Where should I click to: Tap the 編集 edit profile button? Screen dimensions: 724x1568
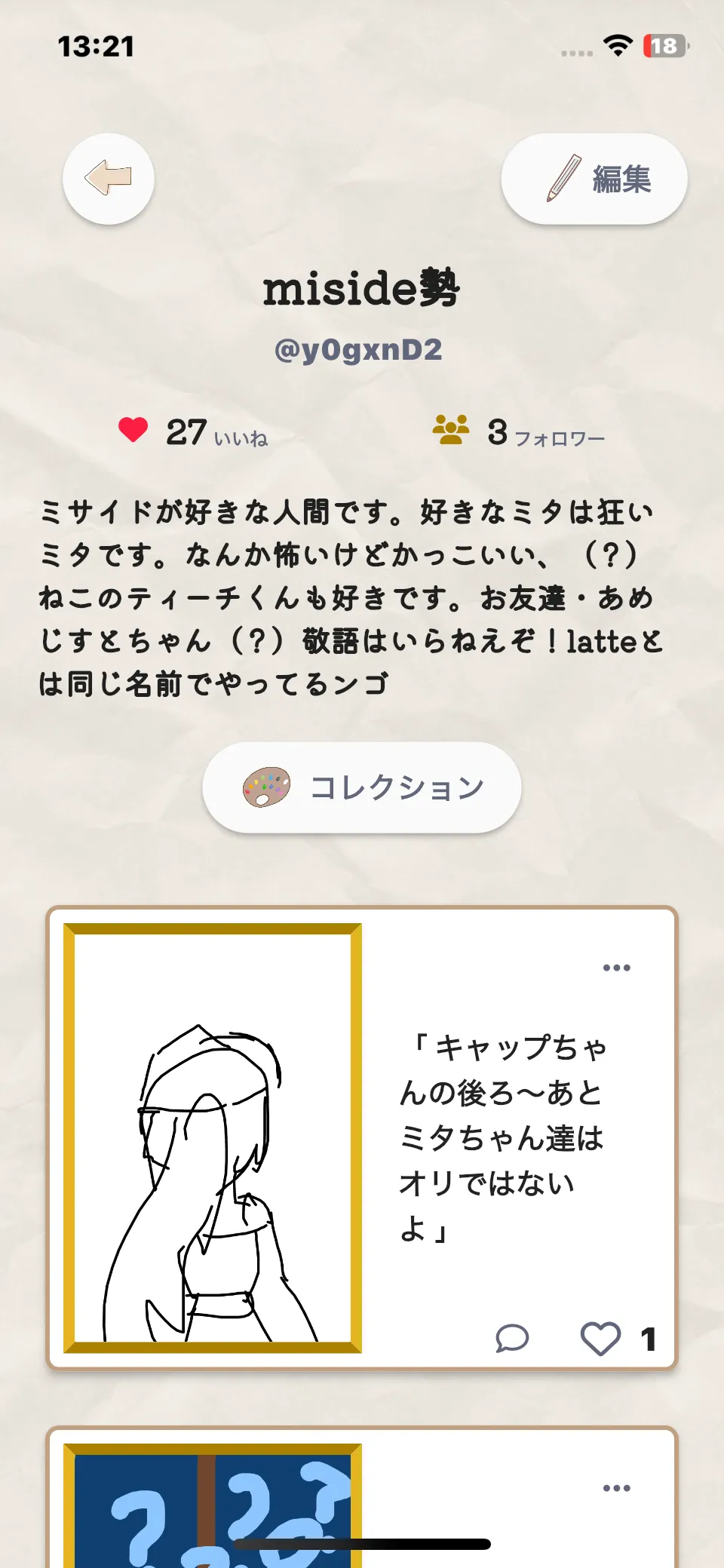pos(594,179)
